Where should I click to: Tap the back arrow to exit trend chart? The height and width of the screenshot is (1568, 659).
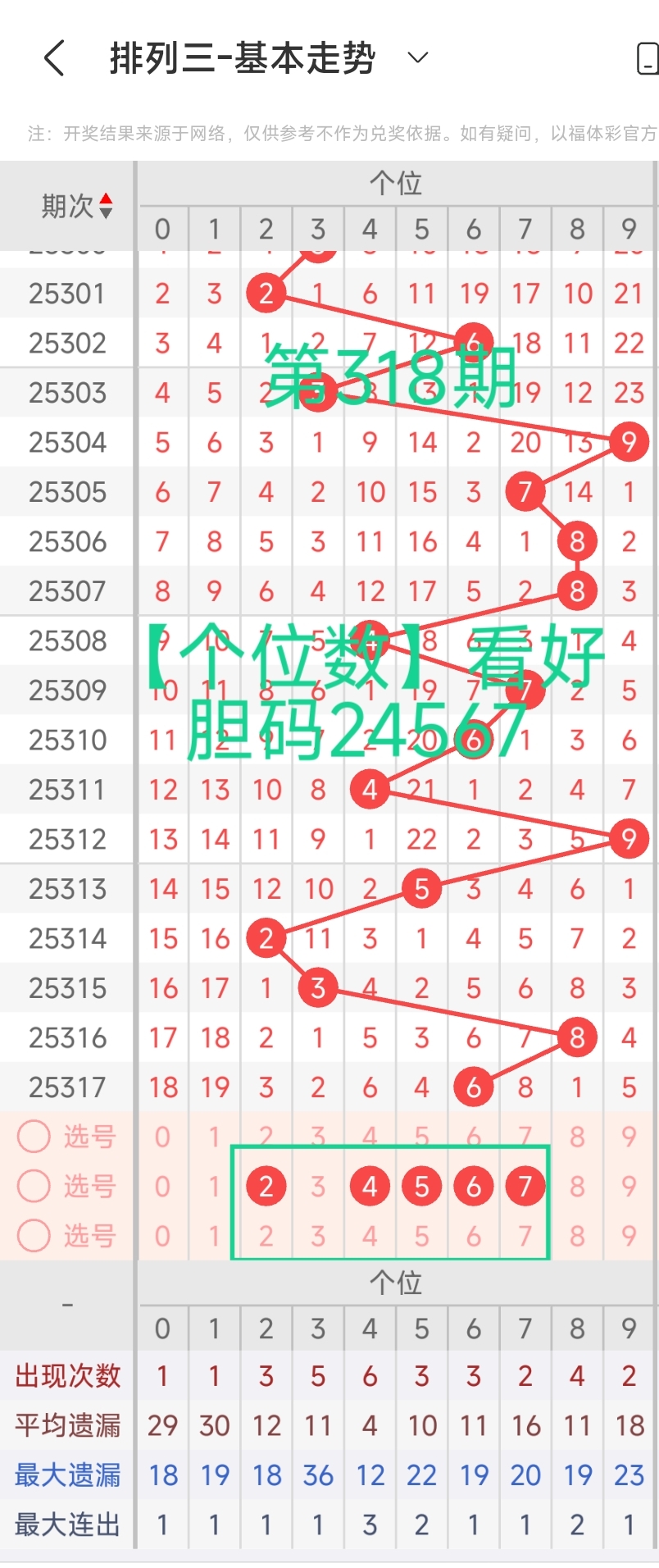pyautogui.click(x=54, y=57)
